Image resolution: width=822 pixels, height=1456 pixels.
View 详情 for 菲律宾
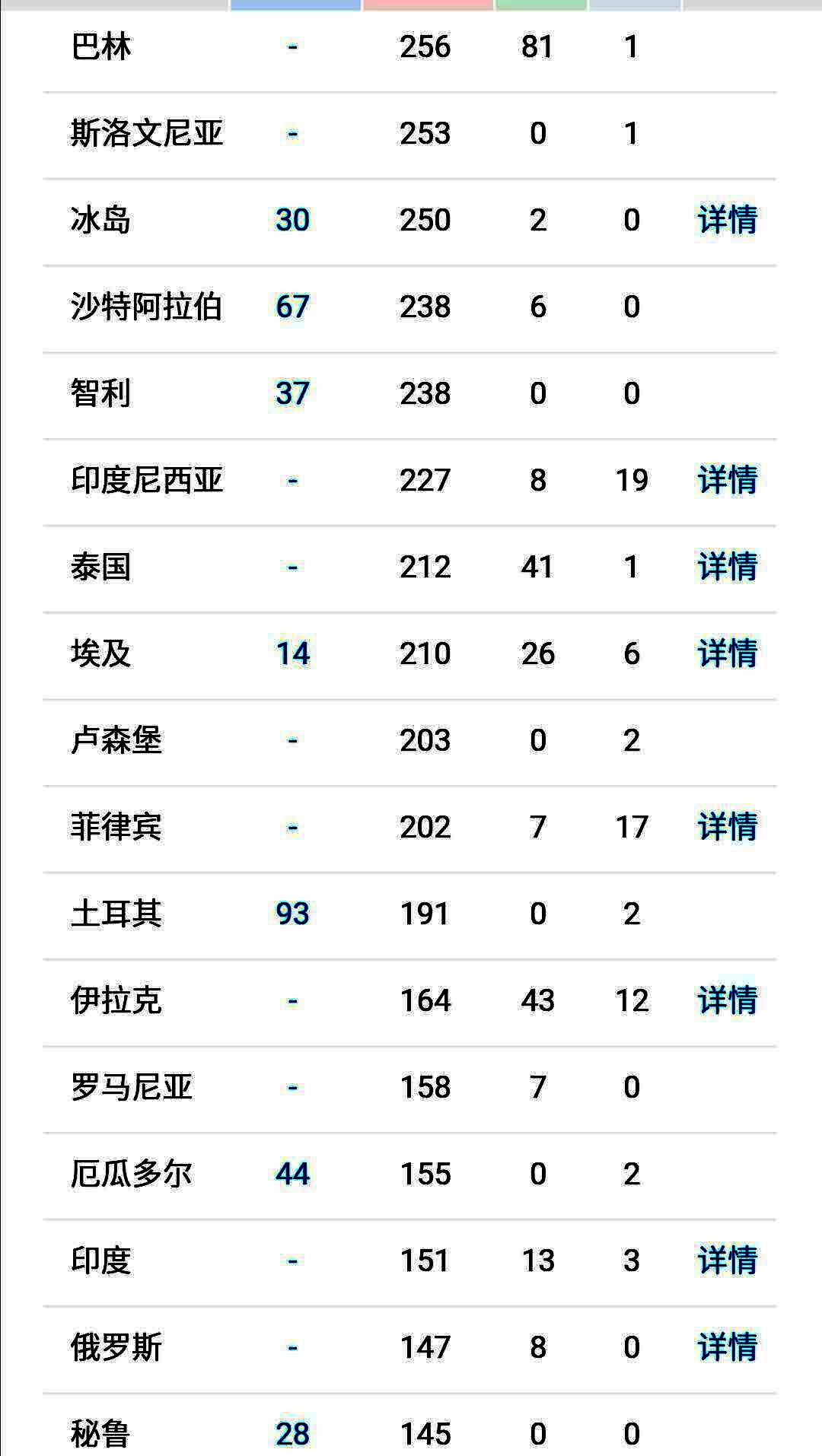[x=728, y=827]
